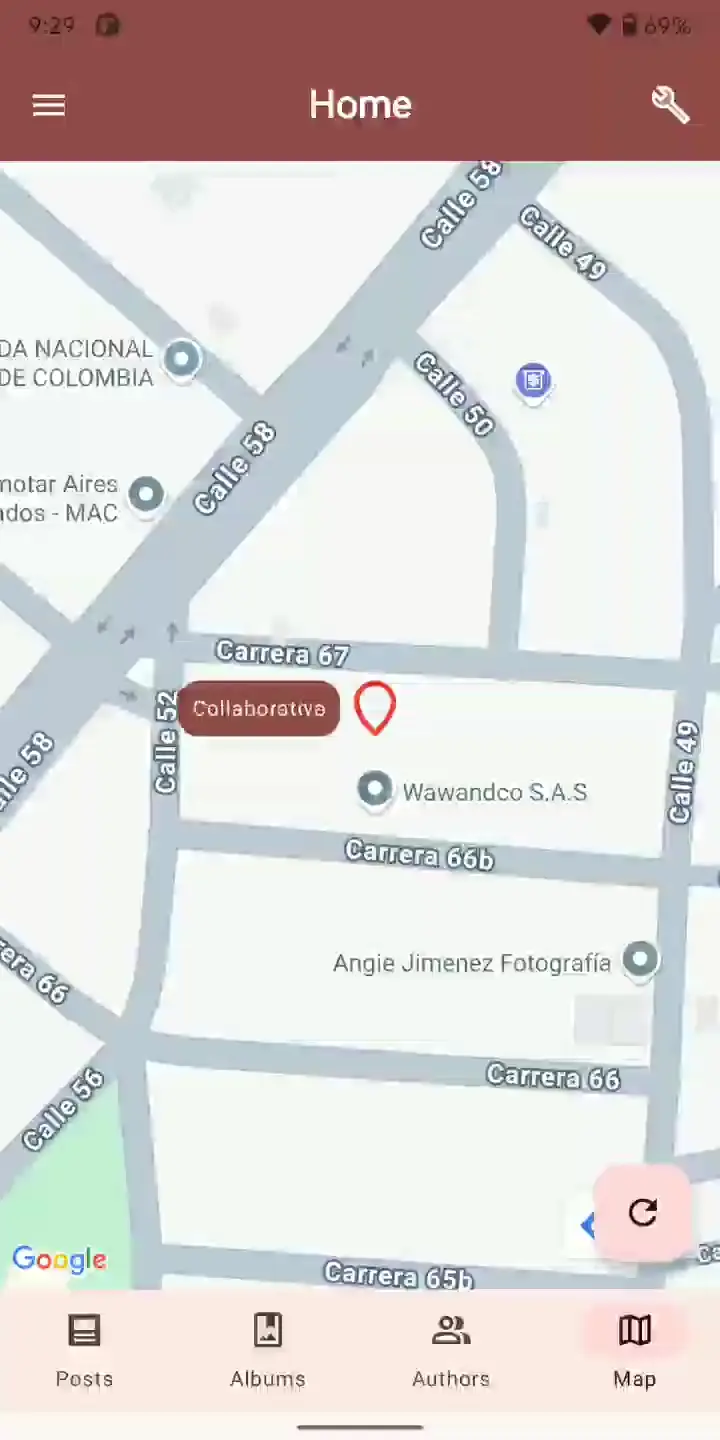This screenshot has width=720, height=1440.
Task: Open the wrench settings icon
Action: [x=670, y=104]
